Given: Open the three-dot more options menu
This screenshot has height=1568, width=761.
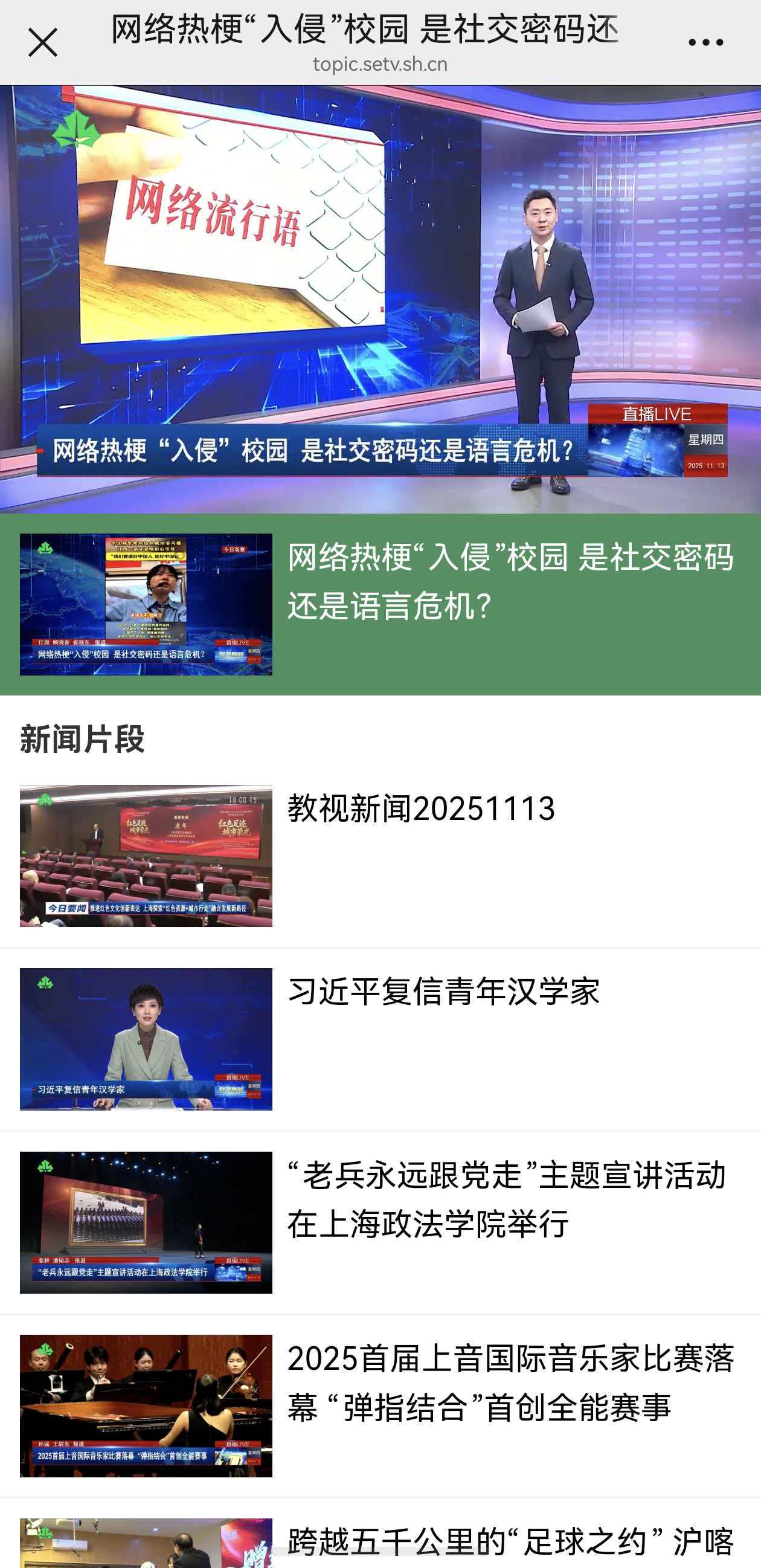Looking at the screenshot, I should 705,43.
